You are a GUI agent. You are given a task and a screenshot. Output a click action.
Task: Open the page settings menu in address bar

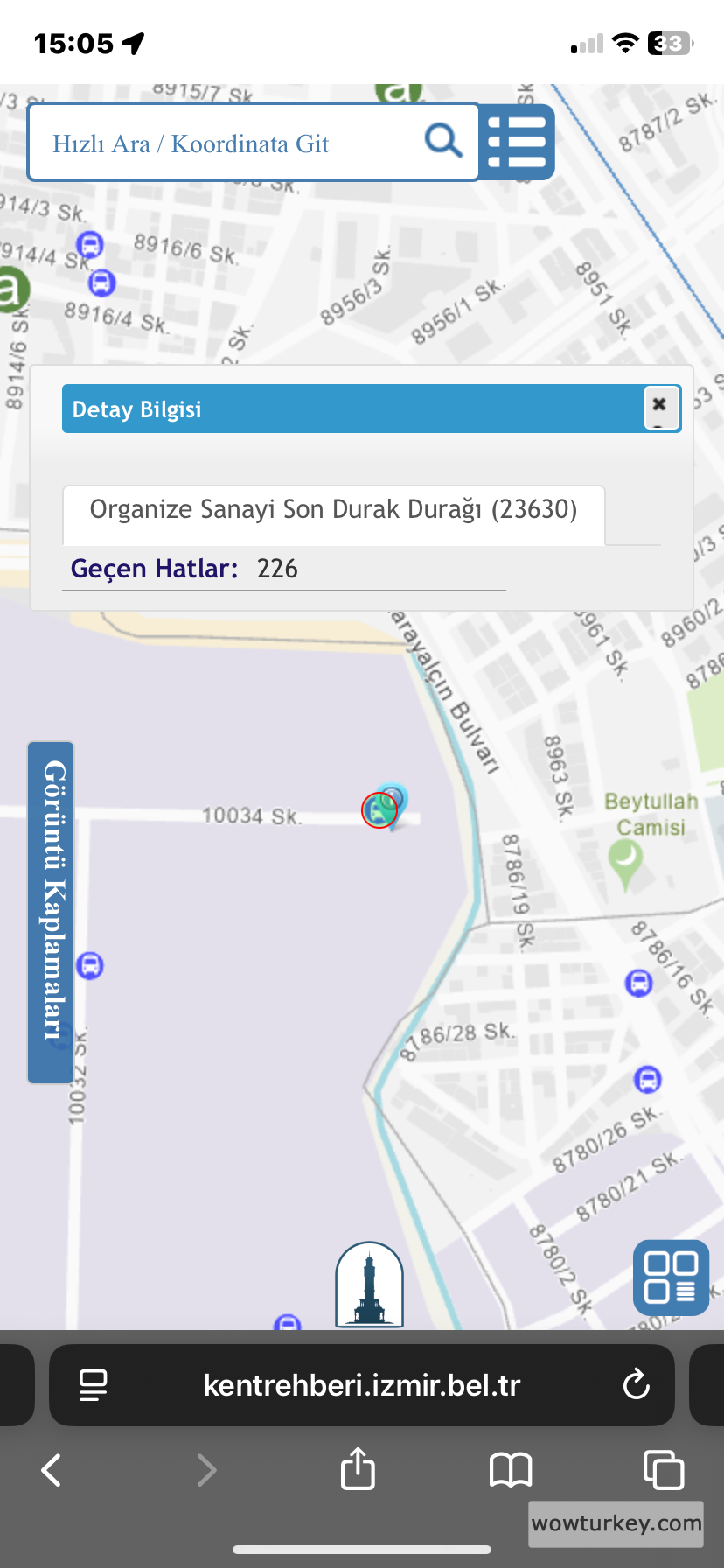[94, 1385]
